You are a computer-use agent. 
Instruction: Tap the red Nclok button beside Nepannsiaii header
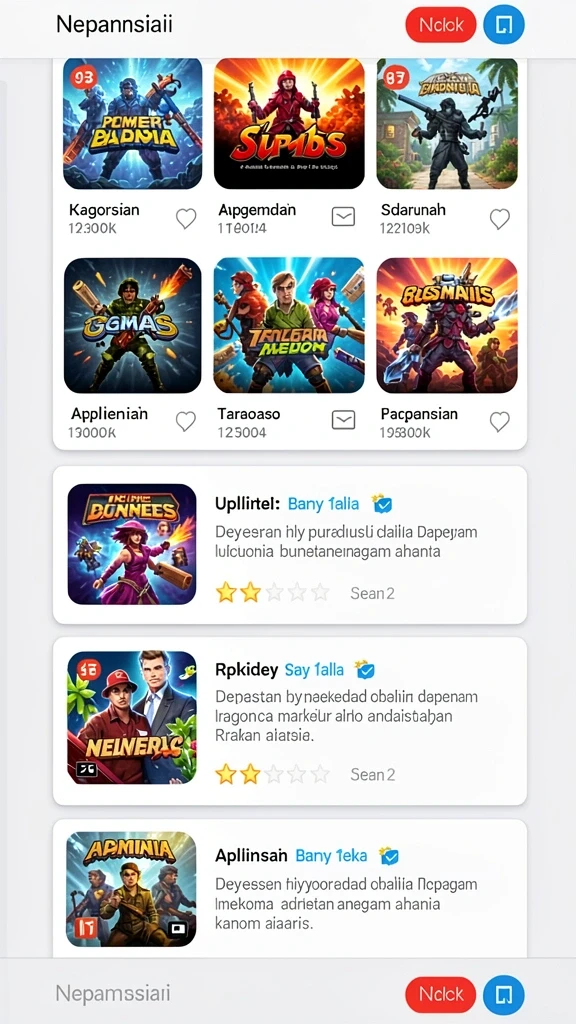441,25
